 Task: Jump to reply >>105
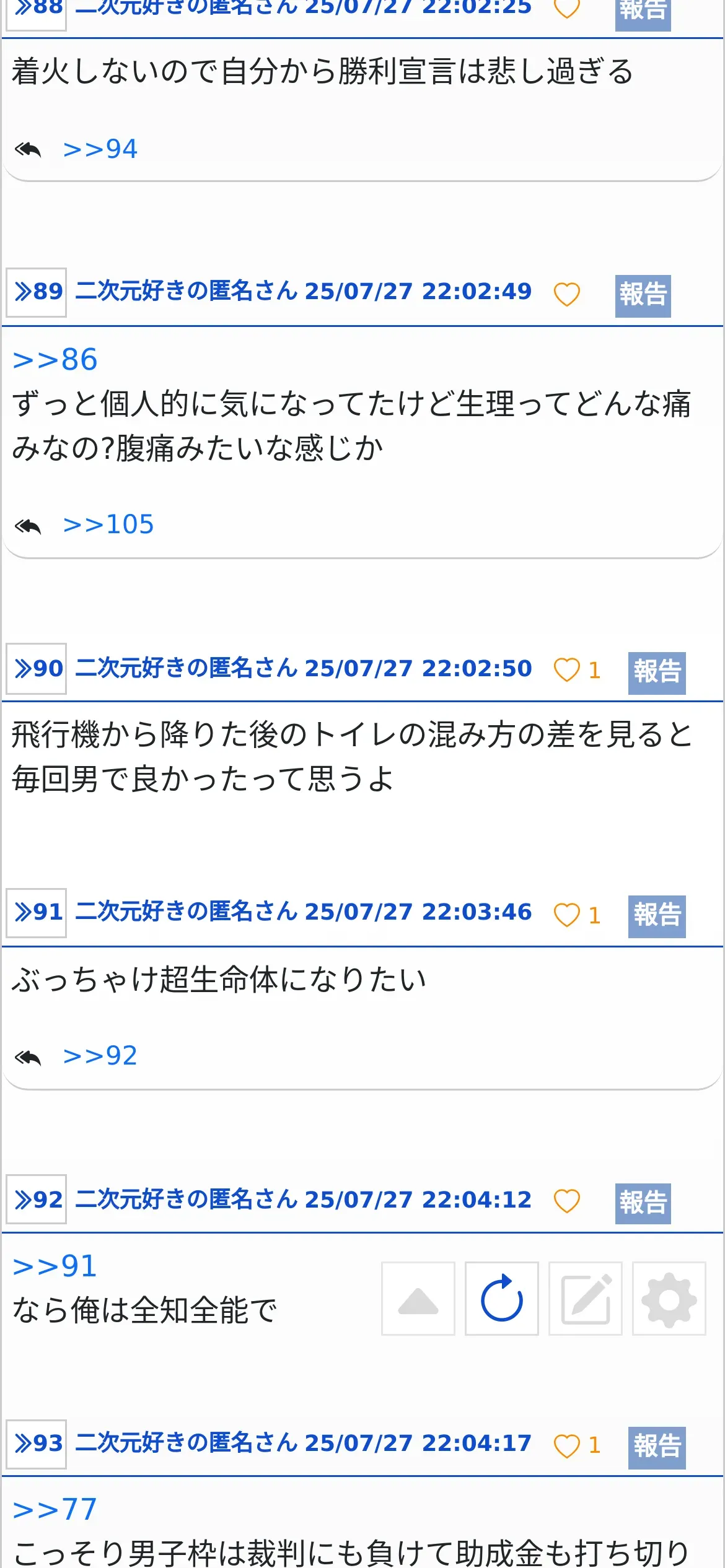tap(108, 525)
